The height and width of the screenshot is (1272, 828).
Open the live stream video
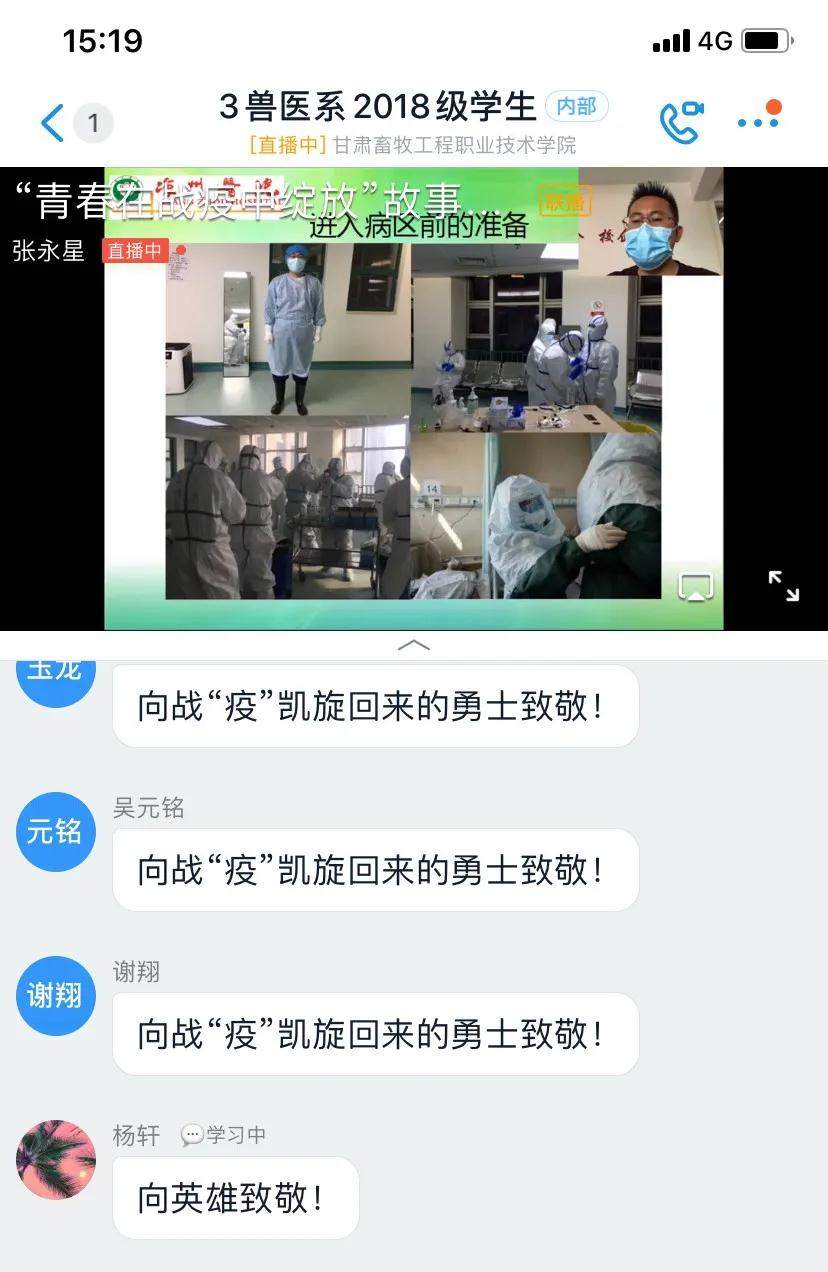tap(414, 400)
